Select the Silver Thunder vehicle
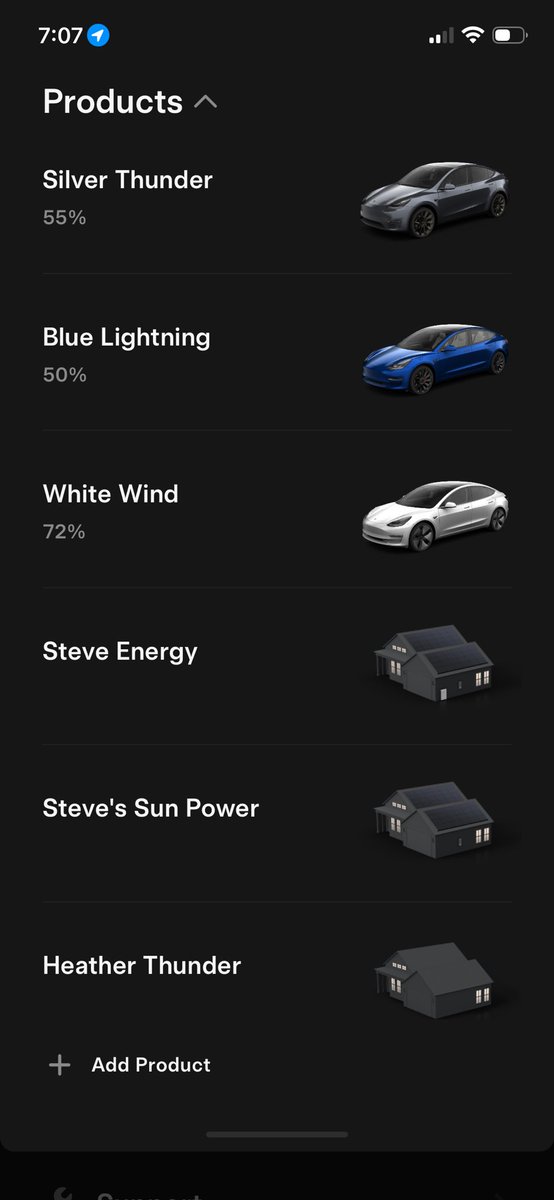 point(277,196)
